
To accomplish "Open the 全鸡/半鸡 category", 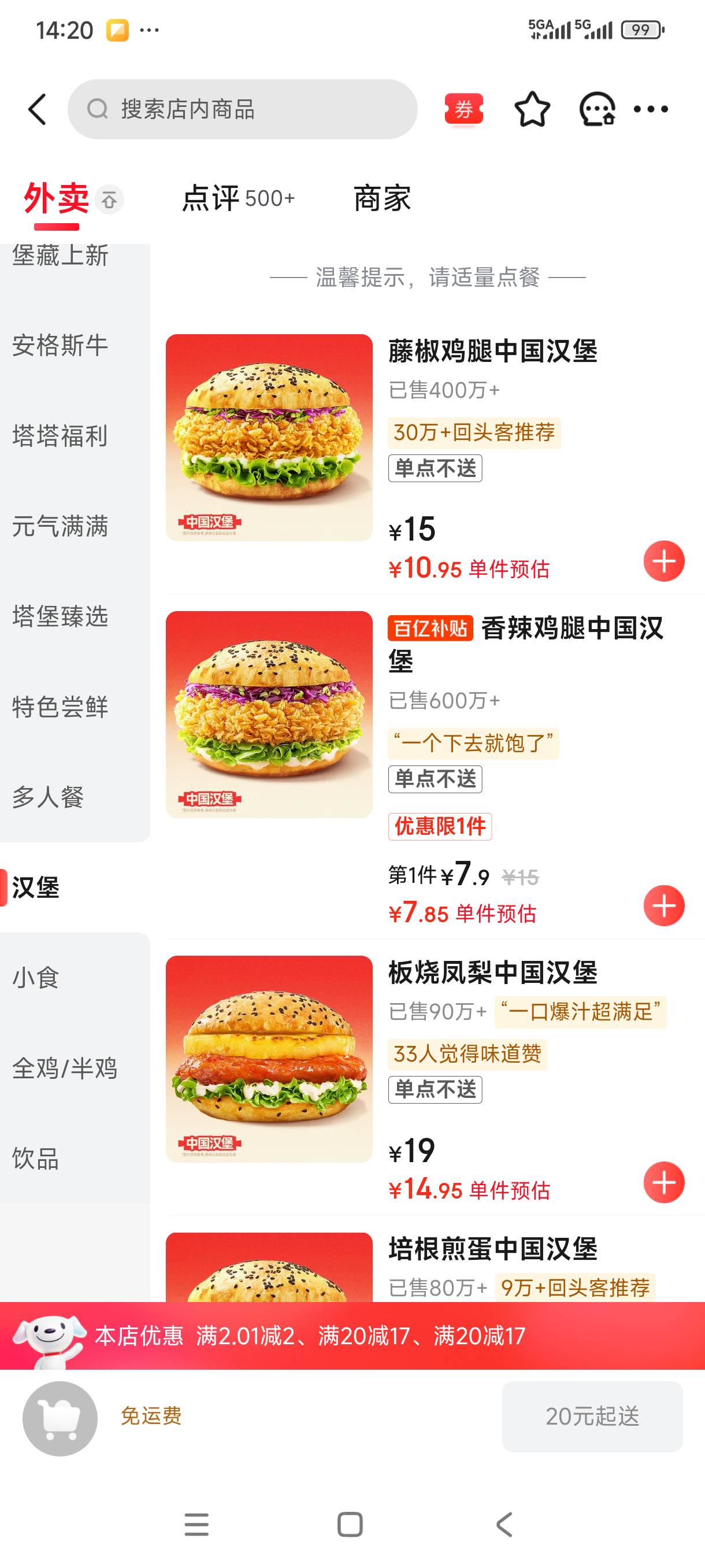I will click(x=65, y=1068).
